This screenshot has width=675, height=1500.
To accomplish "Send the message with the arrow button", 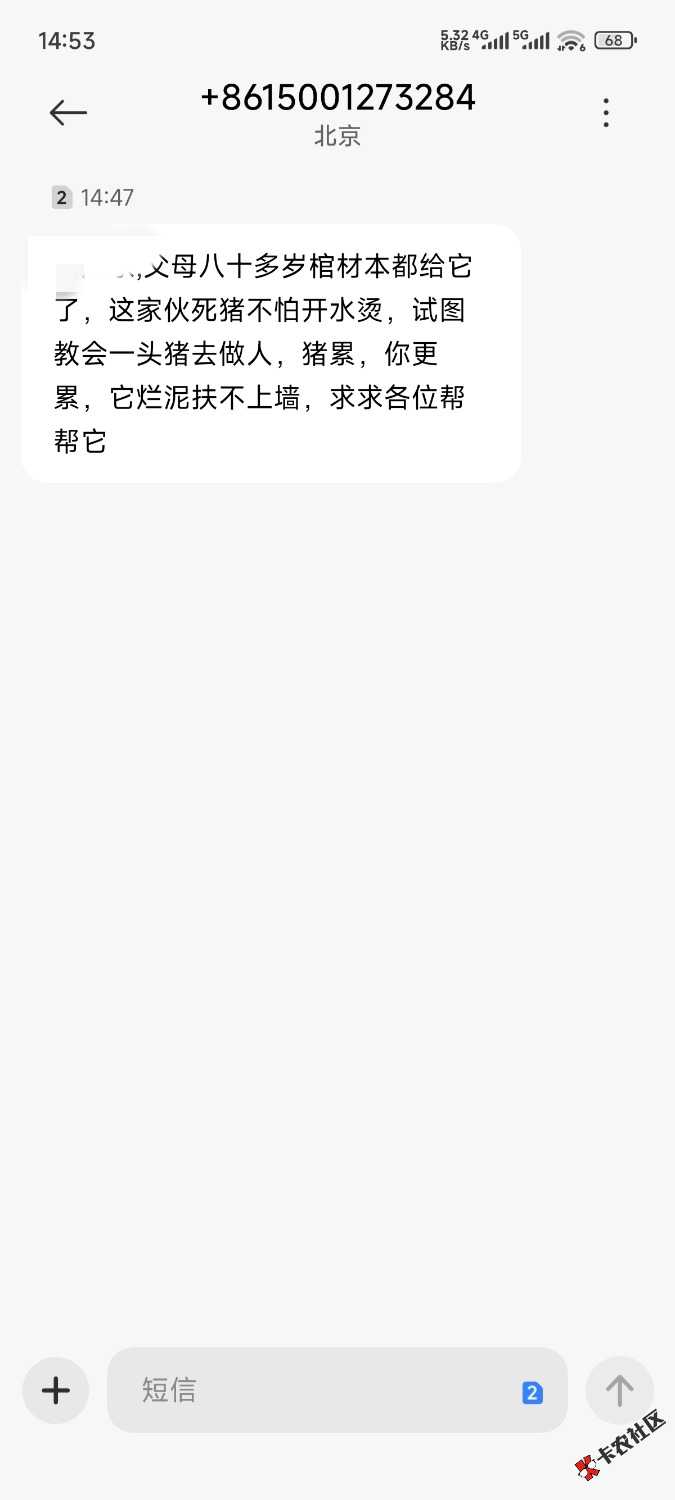I will (x=619, y=1390).
